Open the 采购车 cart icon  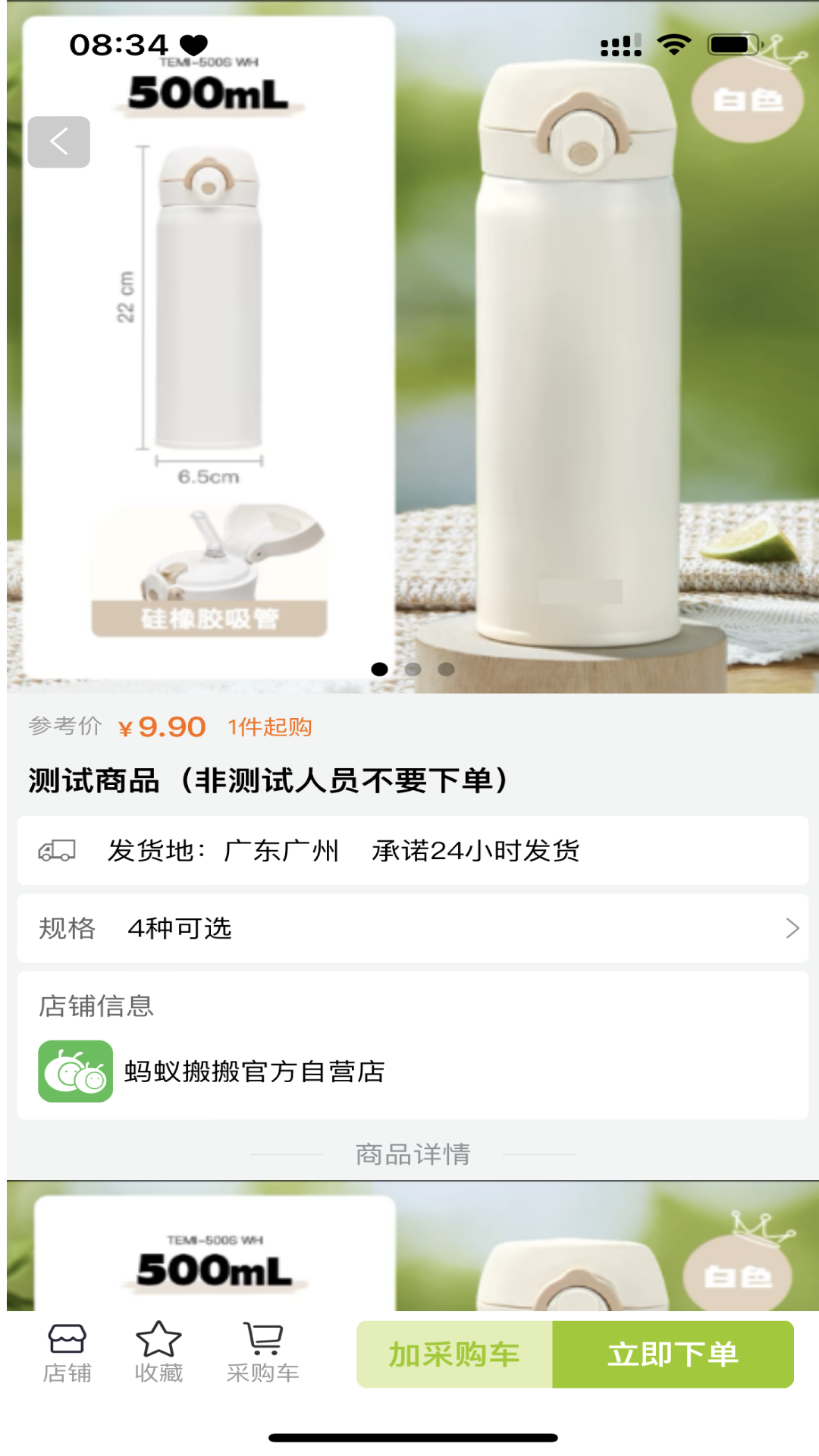[x=262, y=1350]
